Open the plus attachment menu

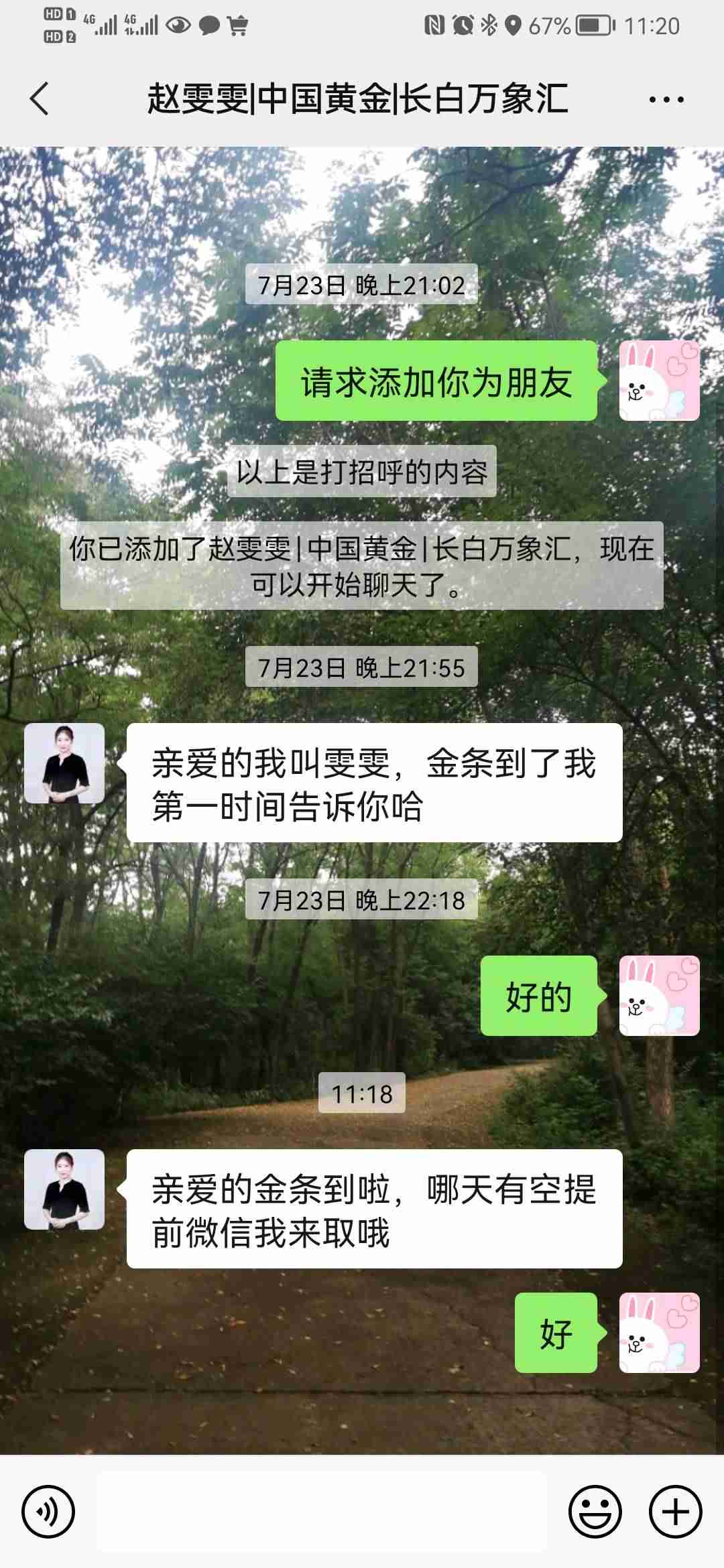(675, 1511)
